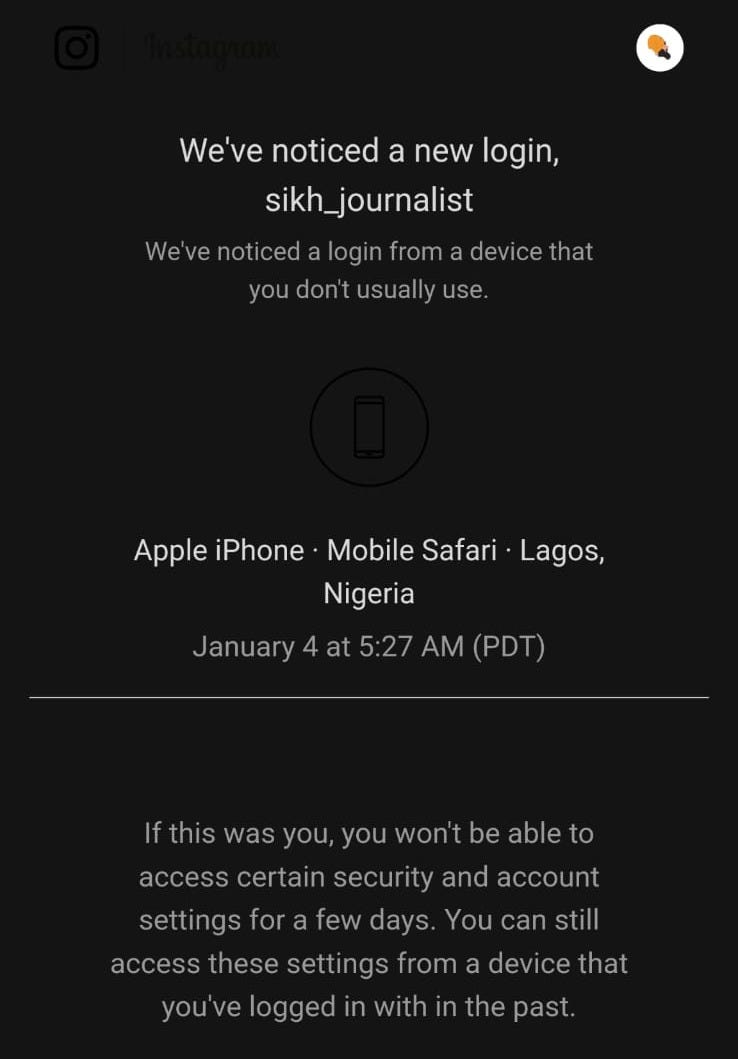Tap the profile avatar in the header
Screen dimensions: 738x1059
click(x=659, y=47)
